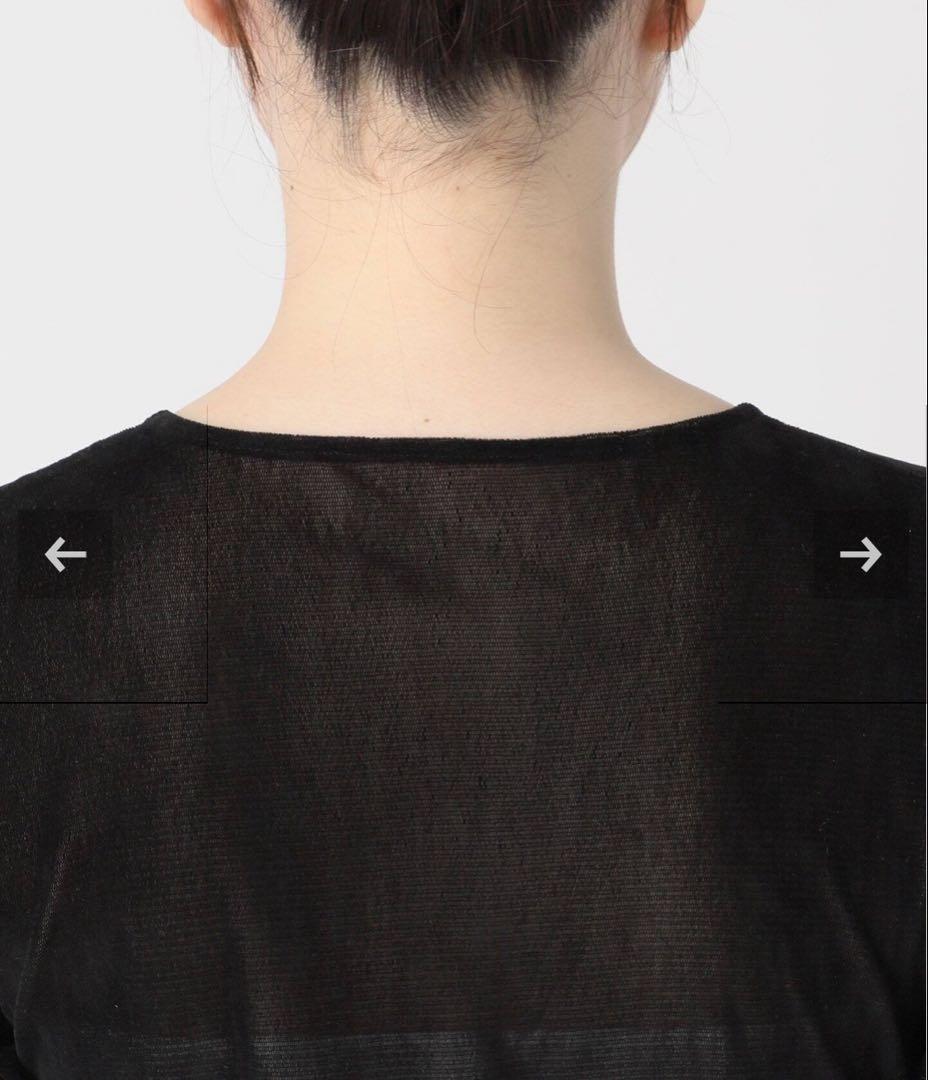Advance to the next product image

coord(860,554)
